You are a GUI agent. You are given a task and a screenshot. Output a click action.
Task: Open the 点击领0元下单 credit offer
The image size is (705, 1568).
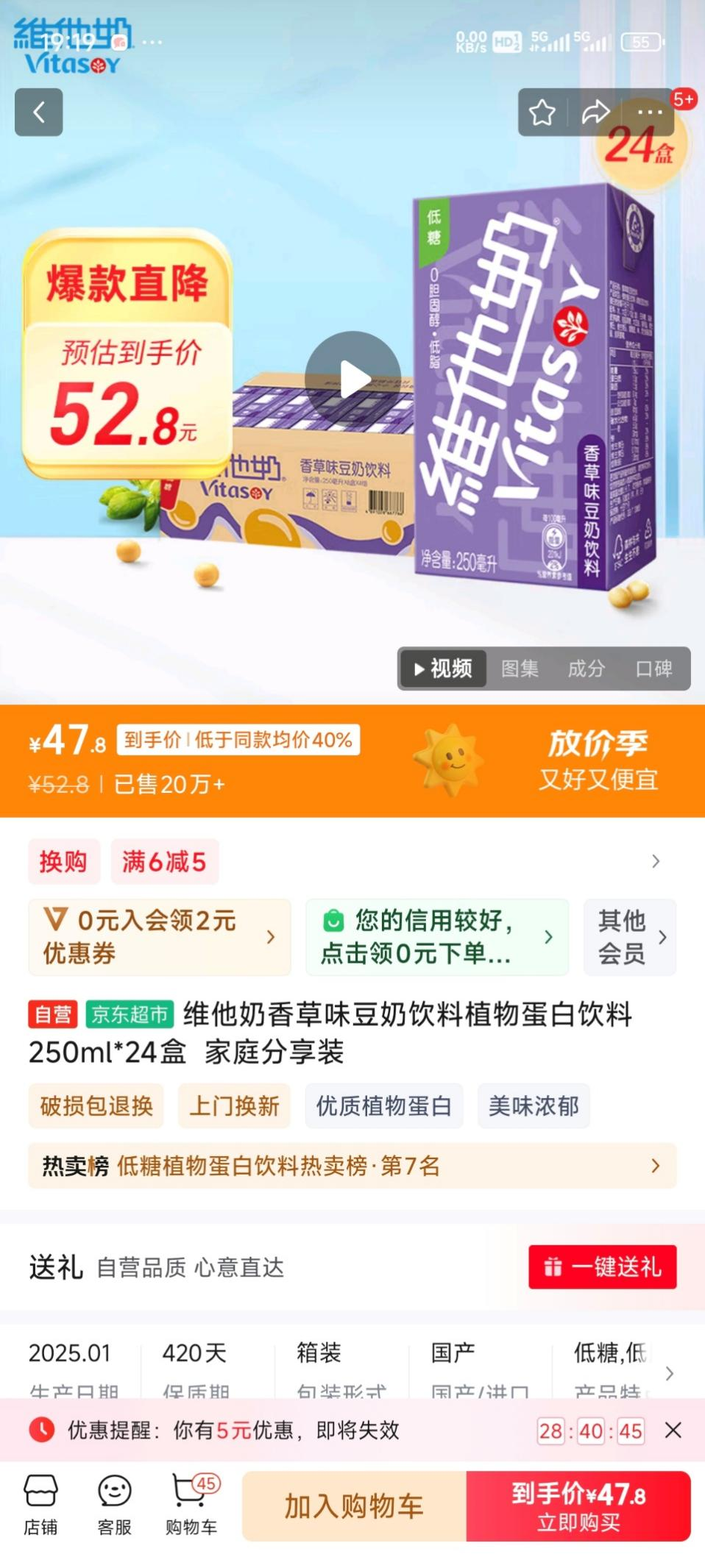click(x=436, y=937)
